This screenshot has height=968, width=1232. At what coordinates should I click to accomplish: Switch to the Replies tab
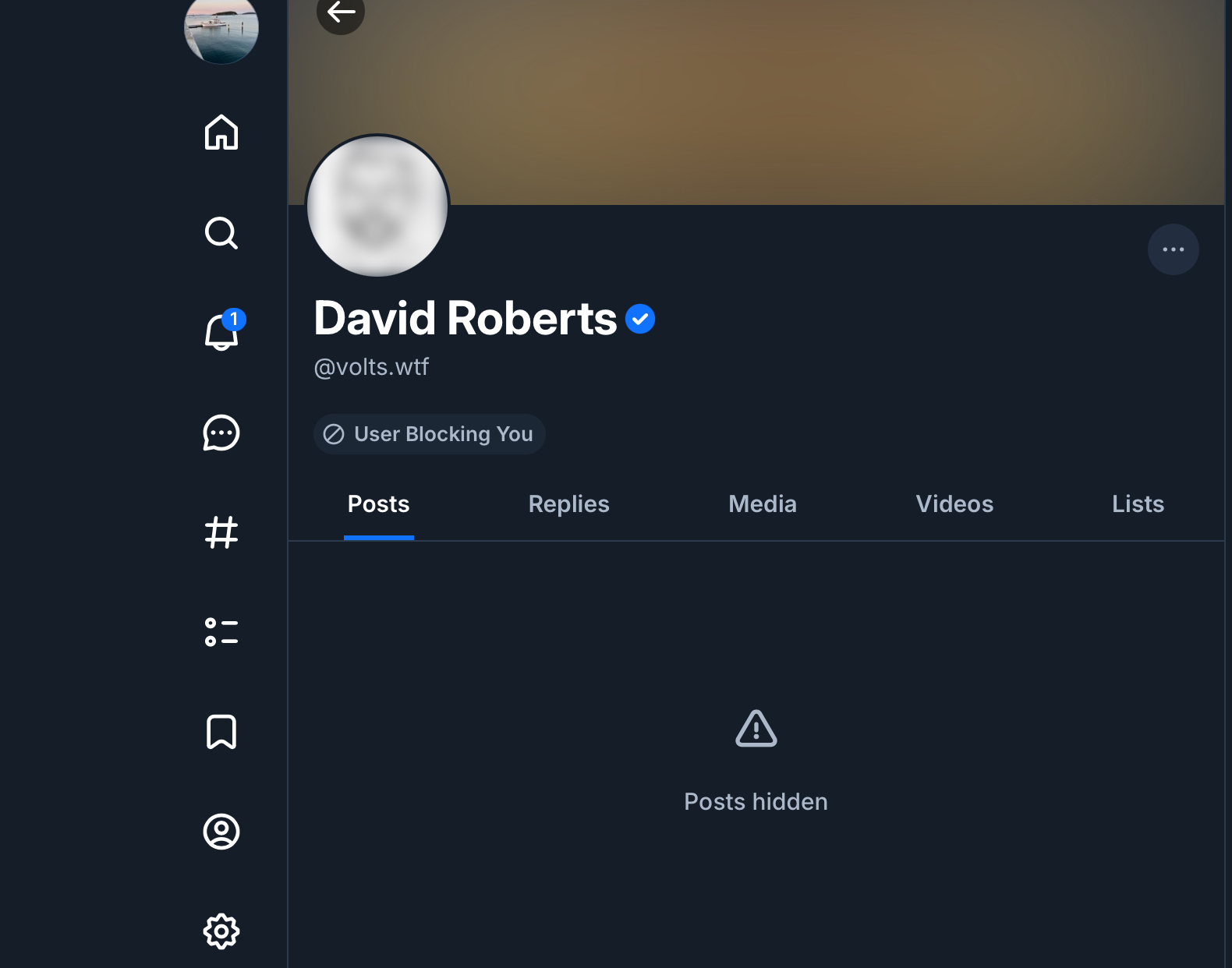point(568,504)
